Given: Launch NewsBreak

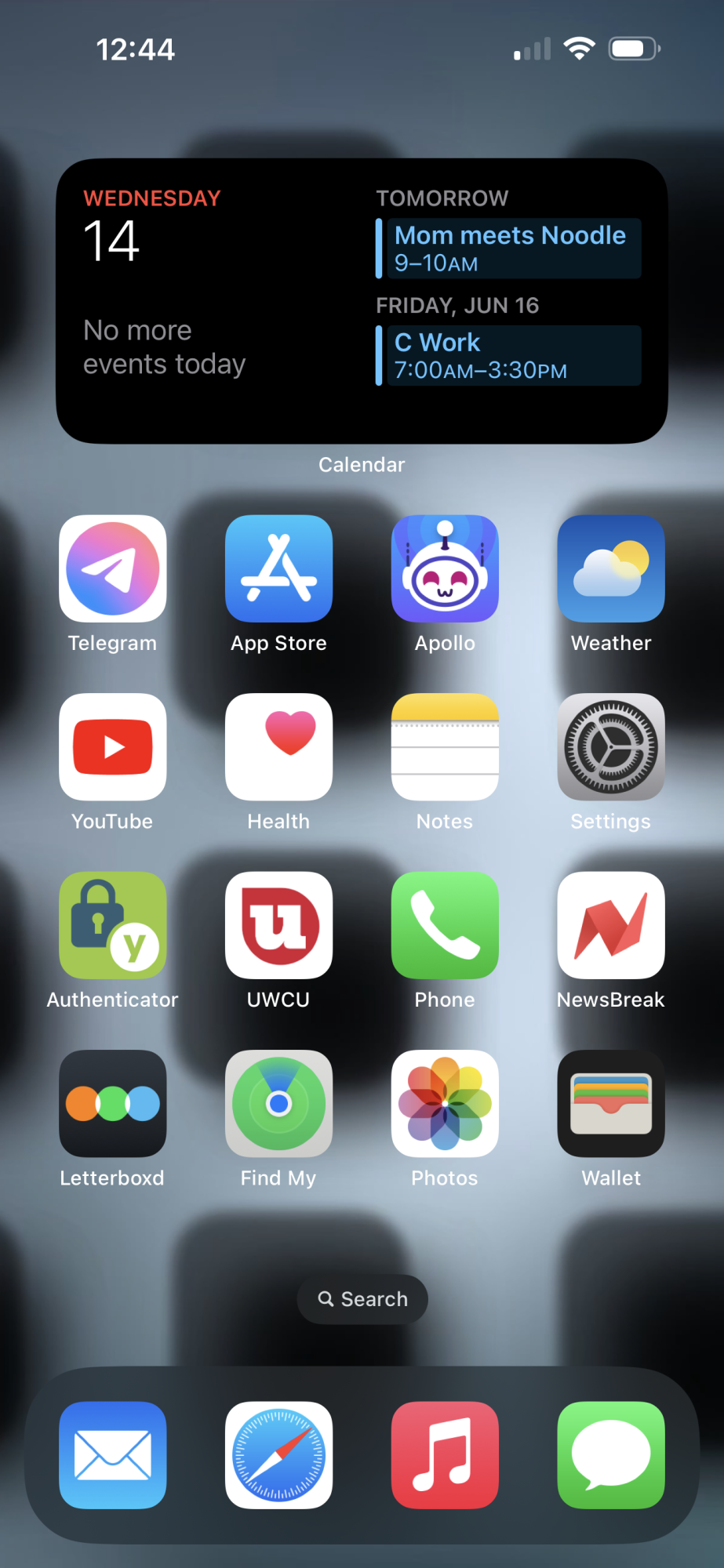Looking at the screenshot, I should (611, 925).
